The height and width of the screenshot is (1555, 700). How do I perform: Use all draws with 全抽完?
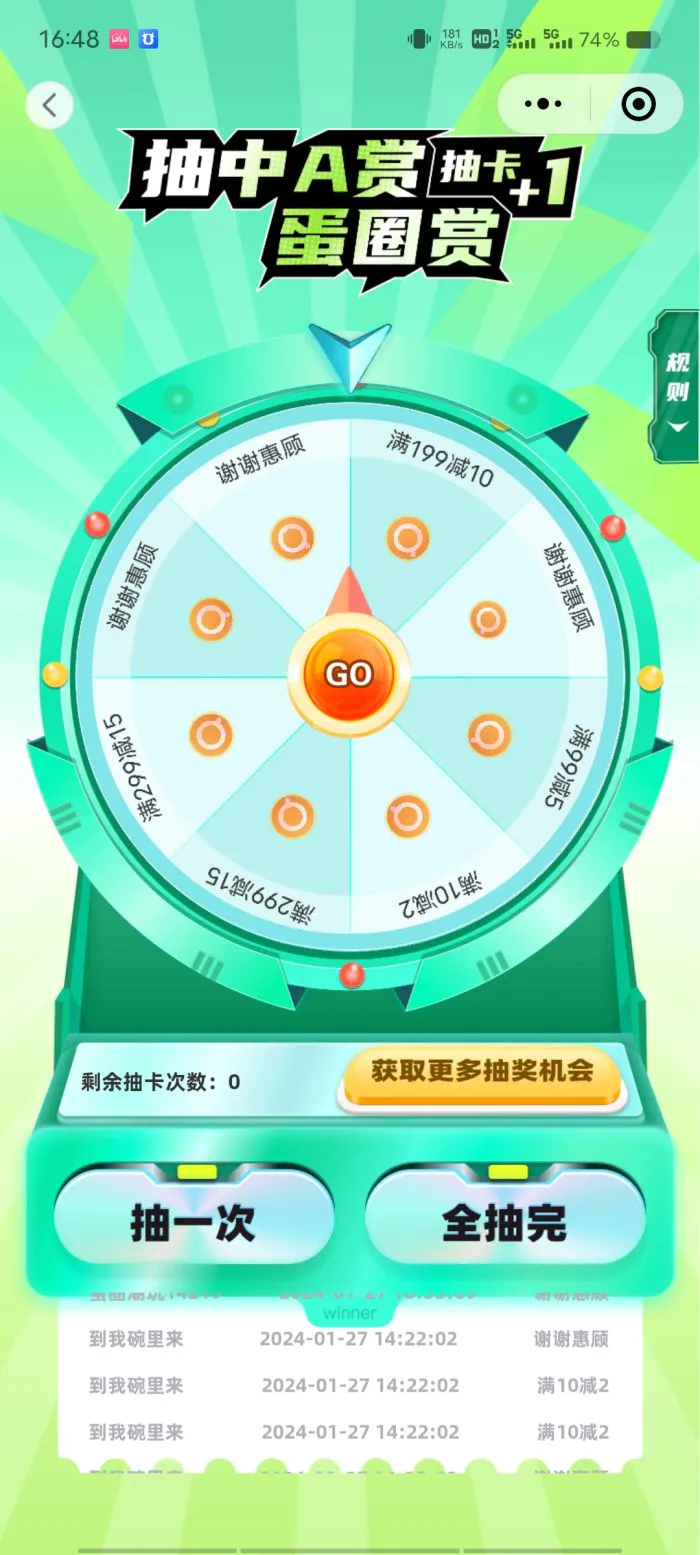click(x=505, y=1223)
